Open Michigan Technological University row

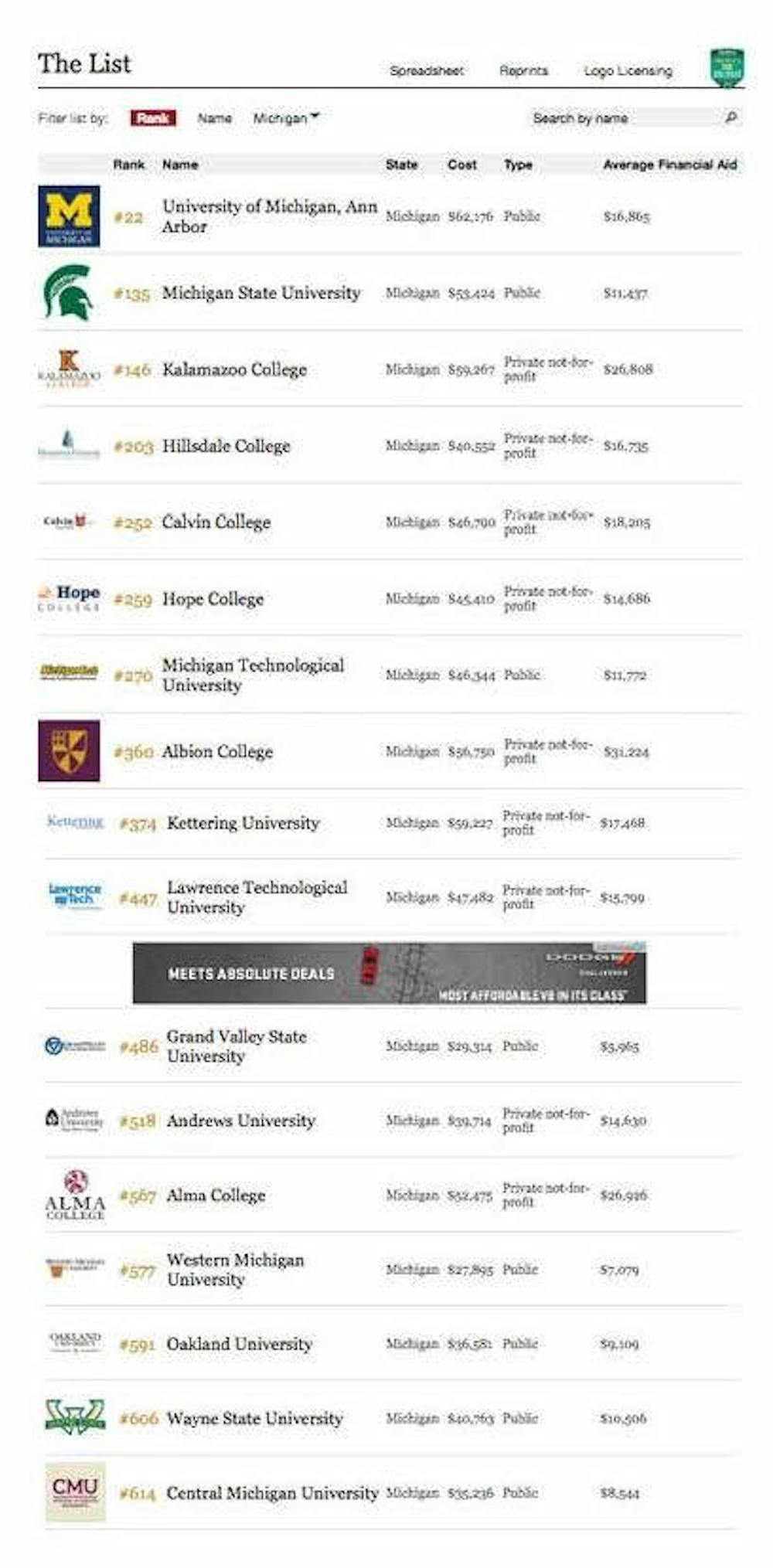(x=253, y=675)
